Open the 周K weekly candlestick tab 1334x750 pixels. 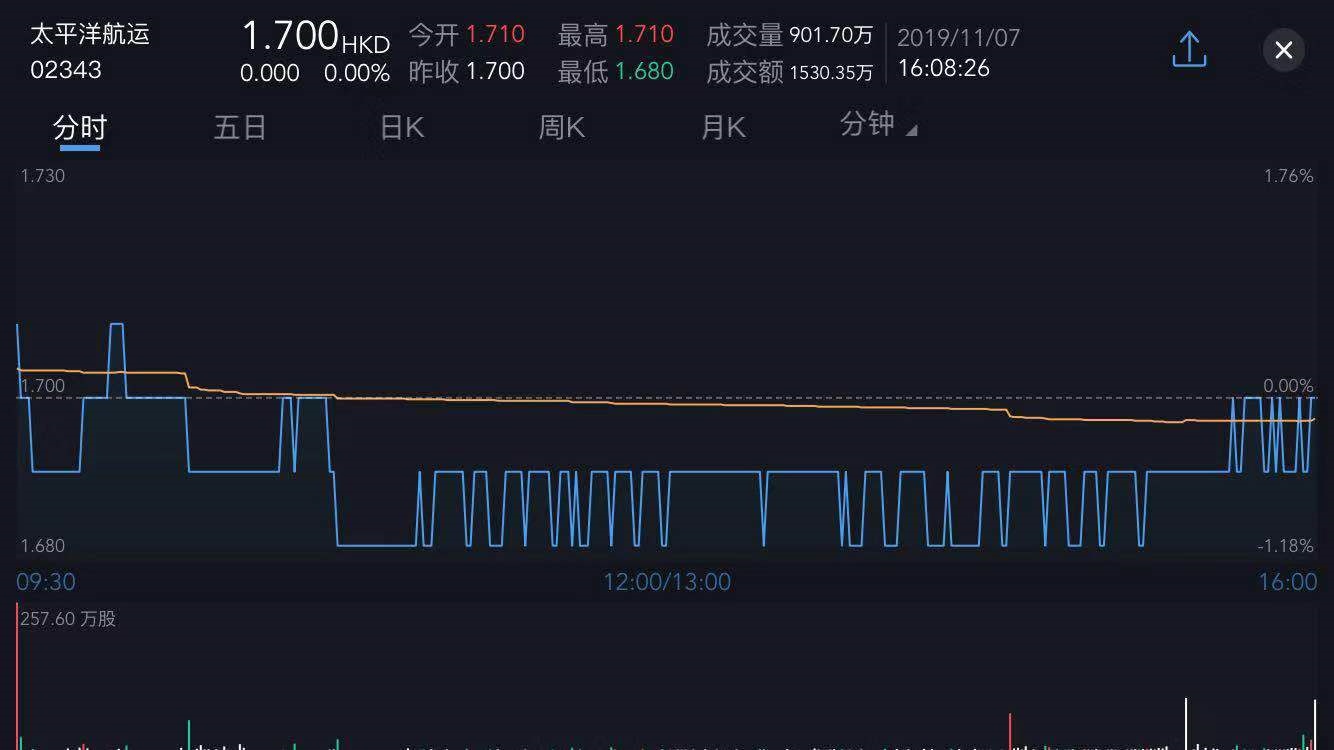click(562, 128)
